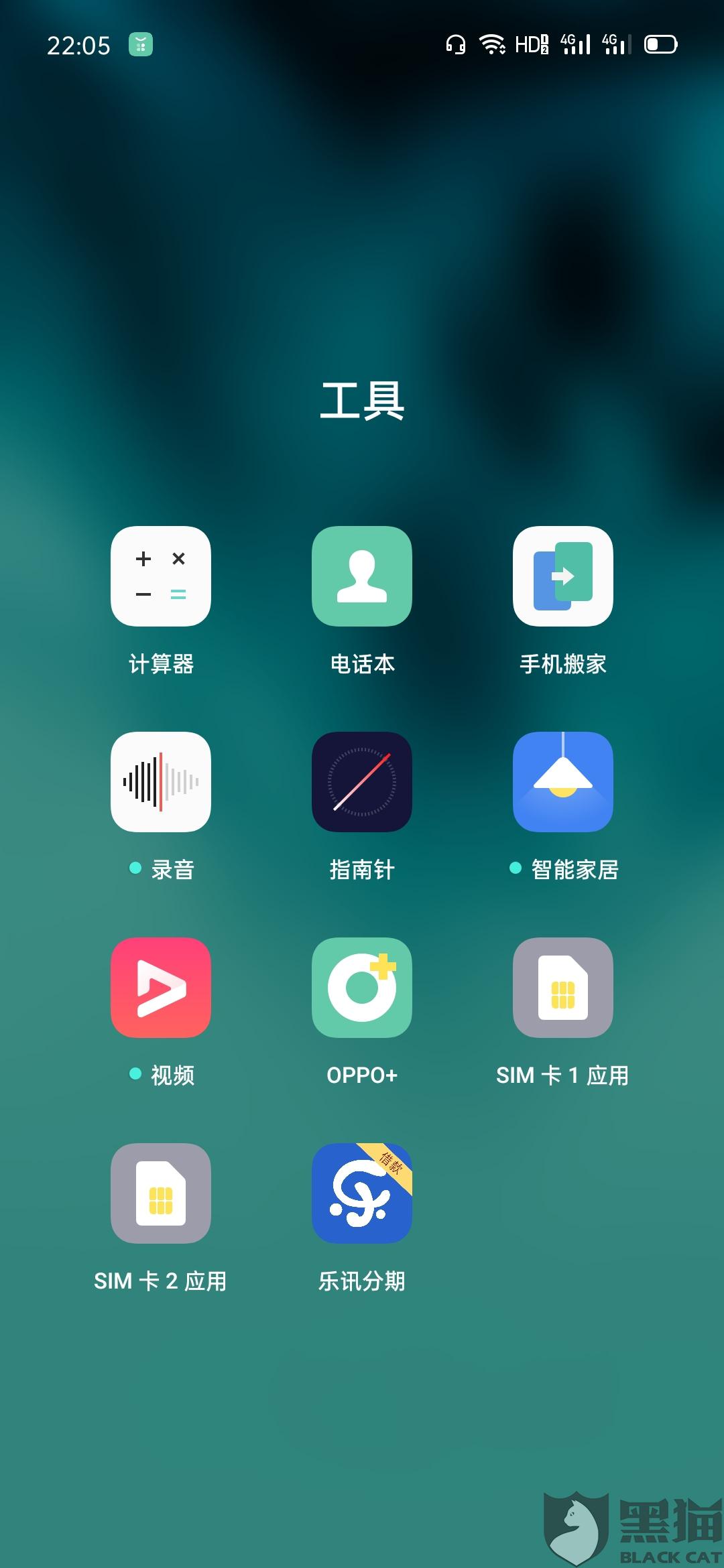Launch the OPPO+ app
Screen dimensions: 724x1568
click(362, 988)
